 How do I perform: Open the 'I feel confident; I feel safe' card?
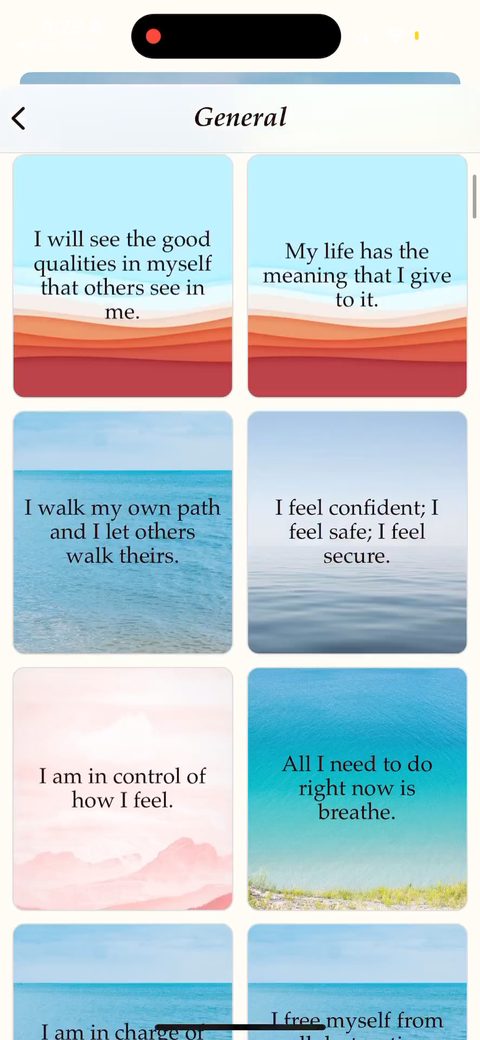[x=357, y=532]
